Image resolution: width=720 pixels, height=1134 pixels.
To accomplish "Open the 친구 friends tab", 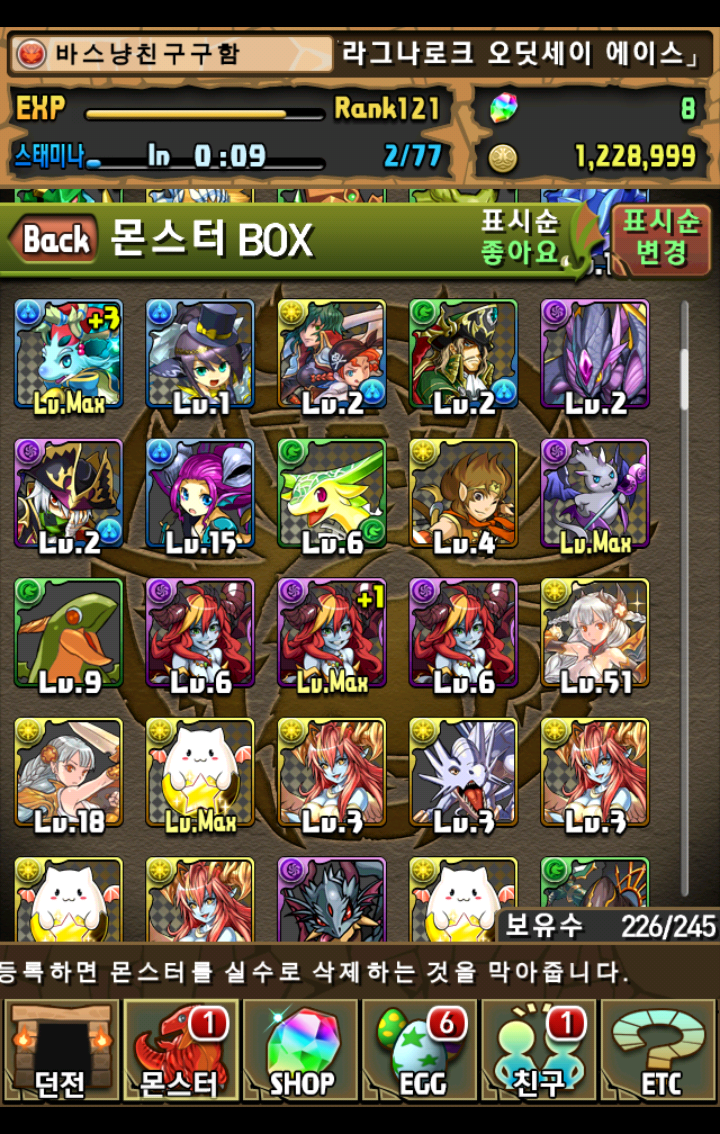I will click(x=540, y=1049).
